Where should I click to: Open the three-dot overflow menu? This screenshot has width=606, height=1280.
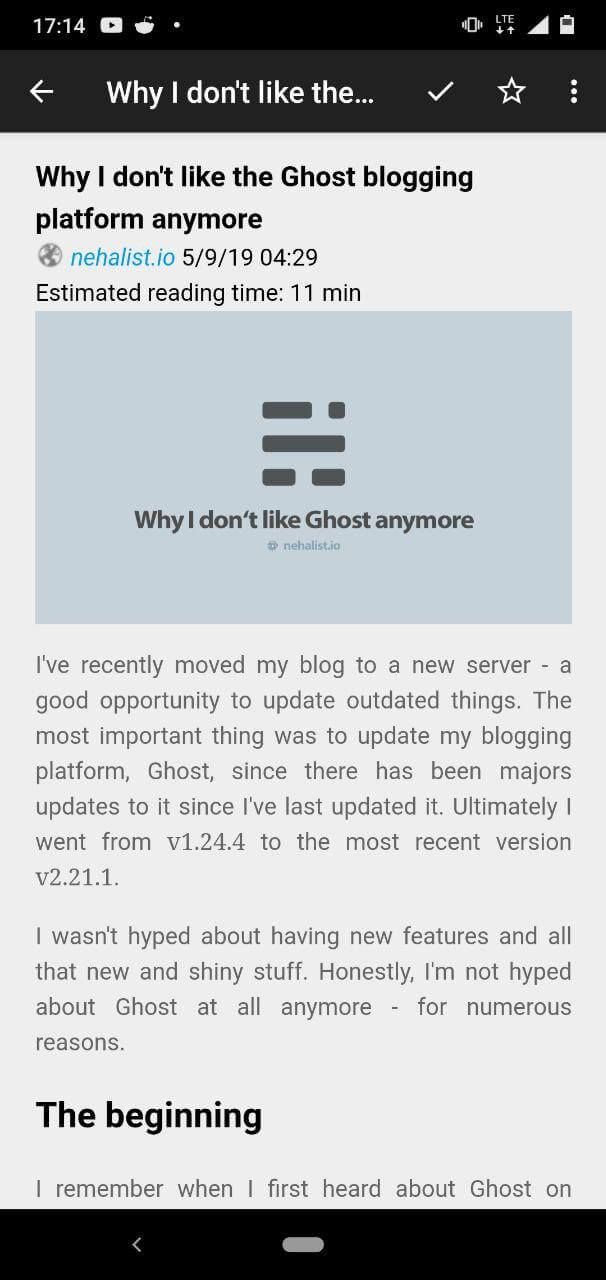[573, 92]
